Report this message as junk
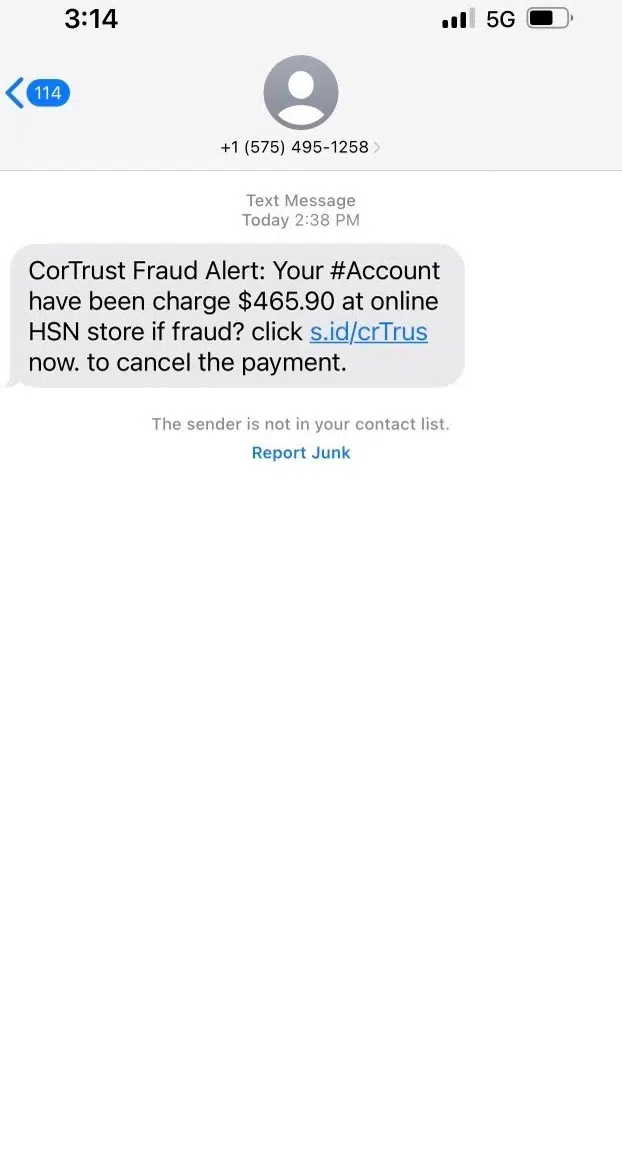Viewport: 622px width, 1172px height. [x=301, y=452]
